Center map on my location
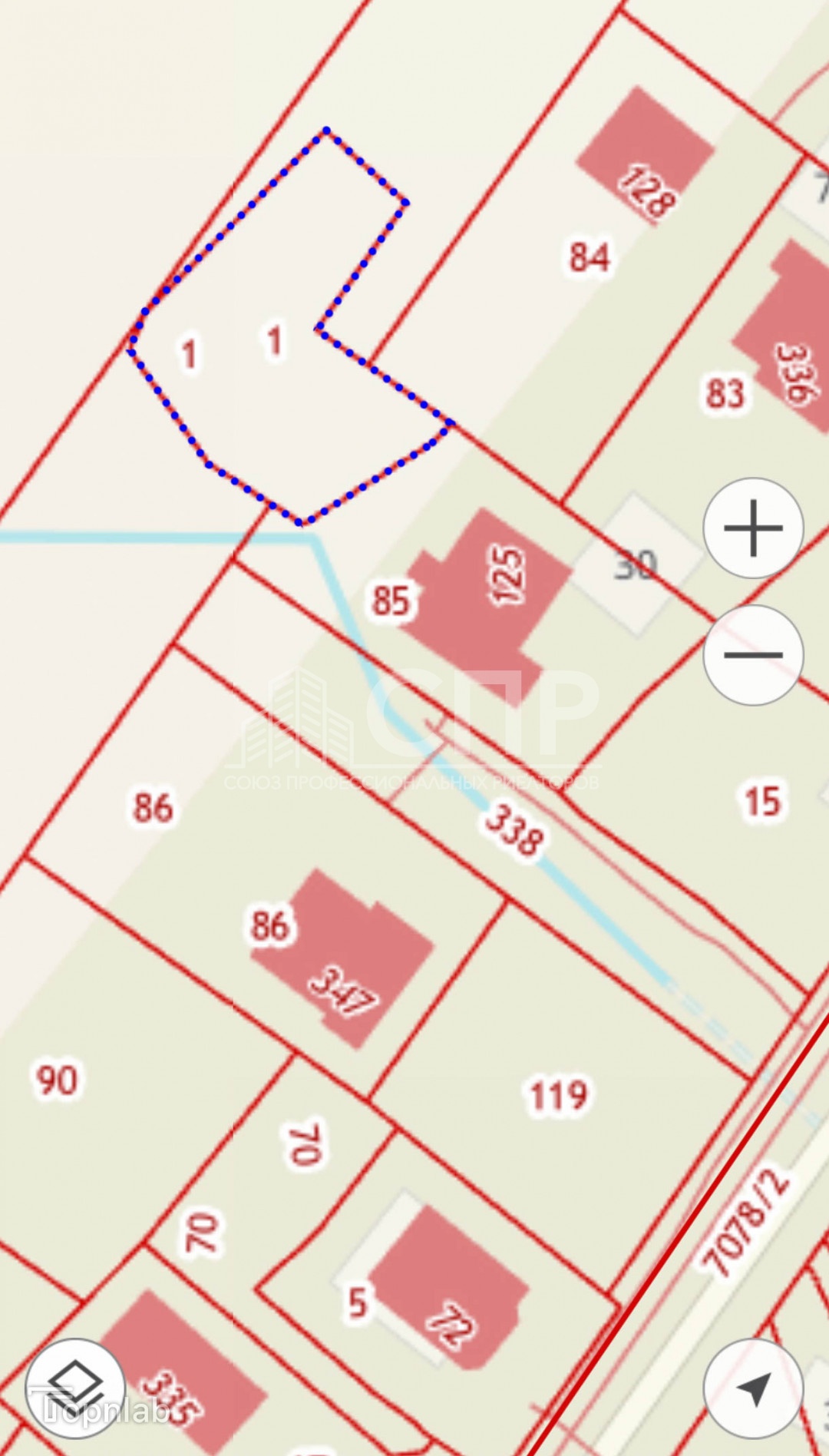This screenshot has width=829, height=1456. (x=753, y=1388)
